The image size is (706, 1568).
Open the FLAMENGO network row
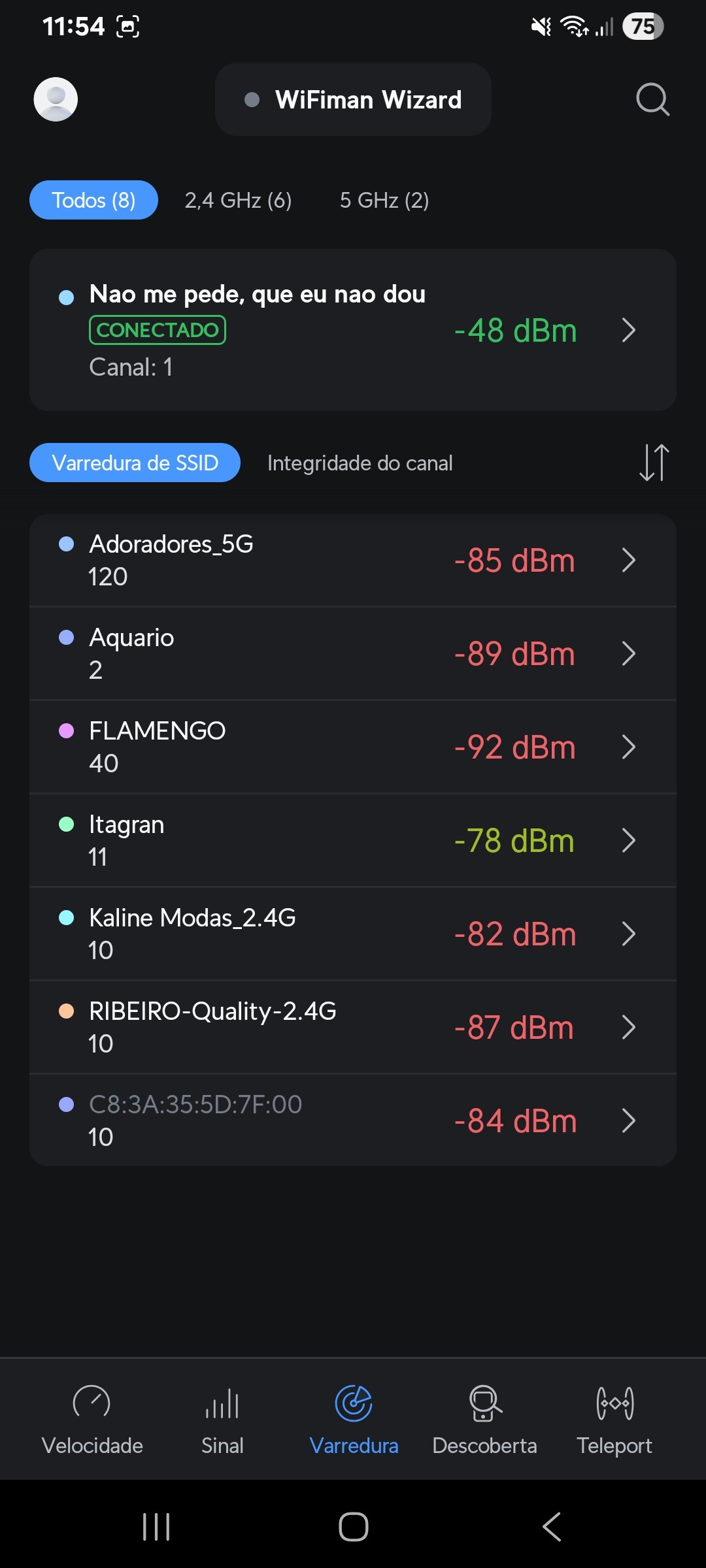point(353,747)
